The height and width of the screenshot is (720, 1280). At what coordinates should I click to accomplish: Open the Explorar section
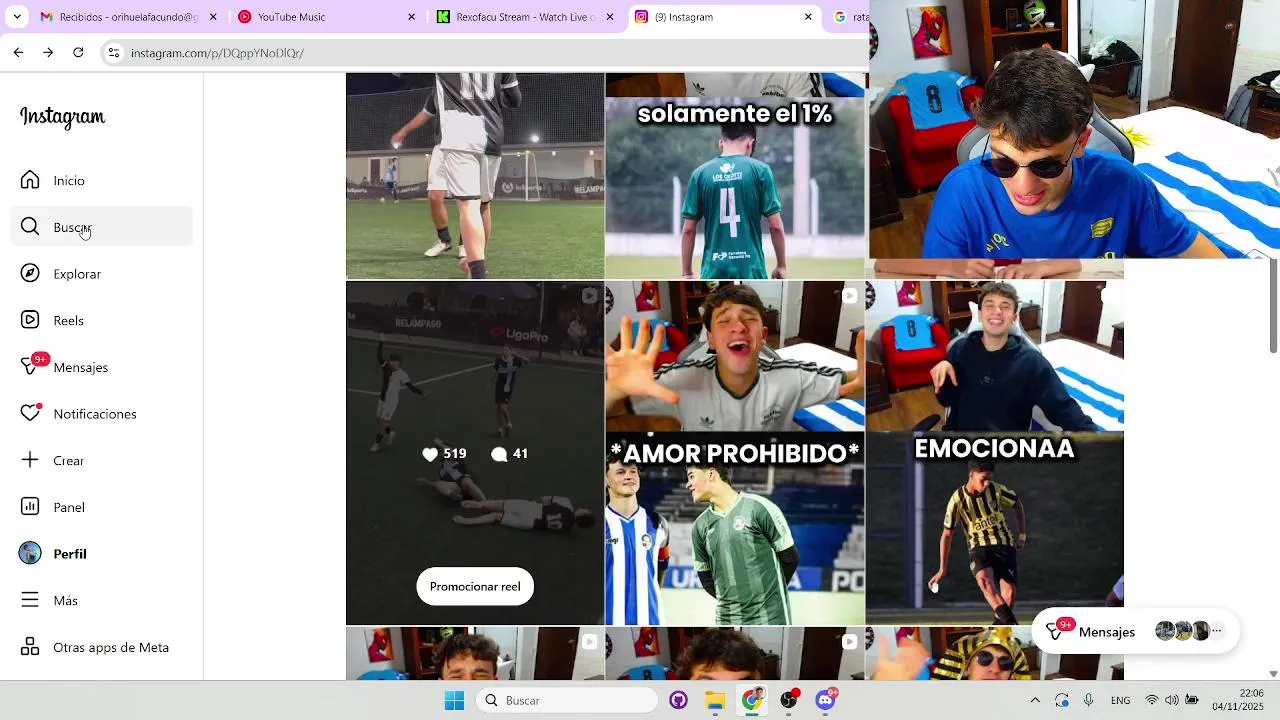point(77,274)
